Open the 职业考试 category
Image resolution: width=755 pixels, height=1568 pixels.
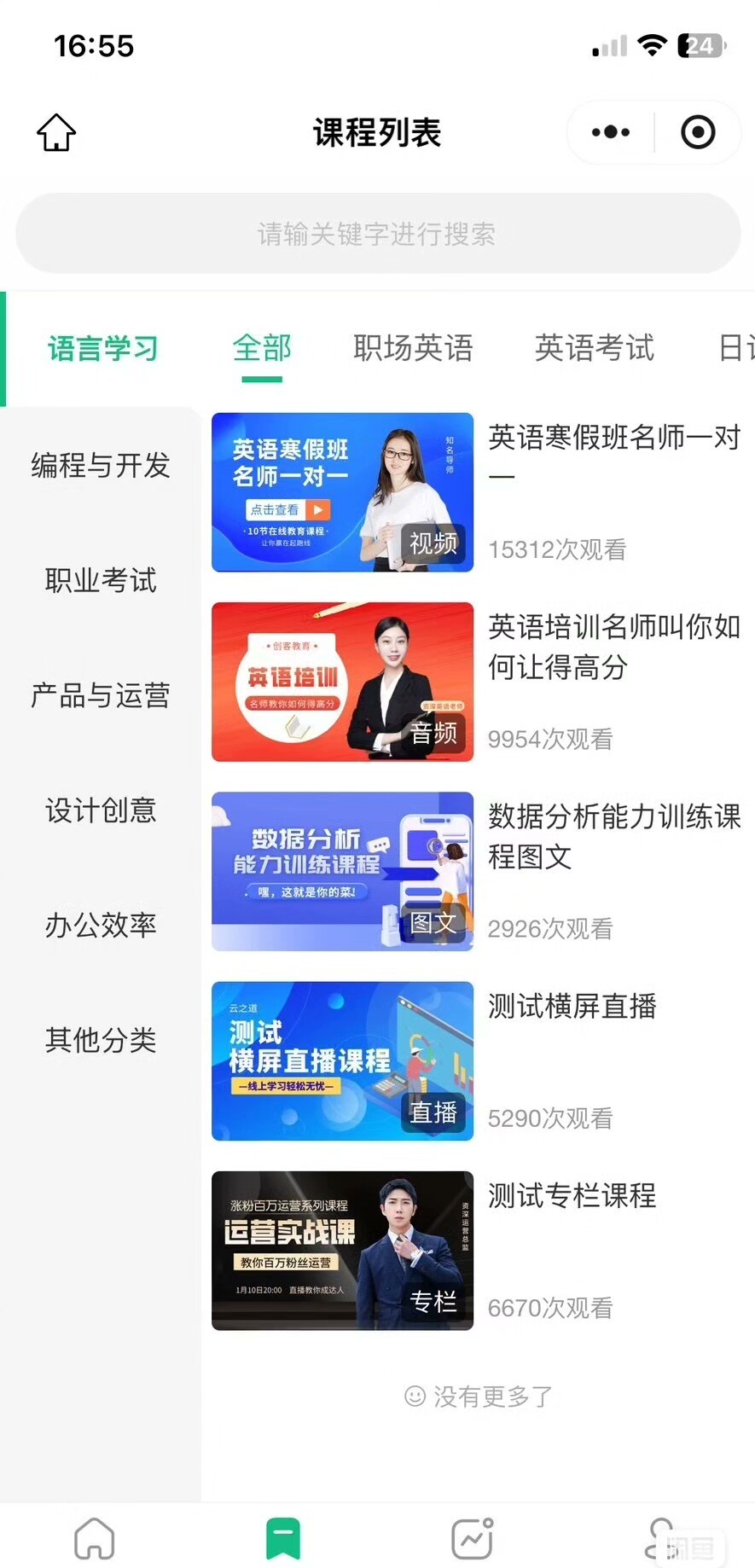101,581
